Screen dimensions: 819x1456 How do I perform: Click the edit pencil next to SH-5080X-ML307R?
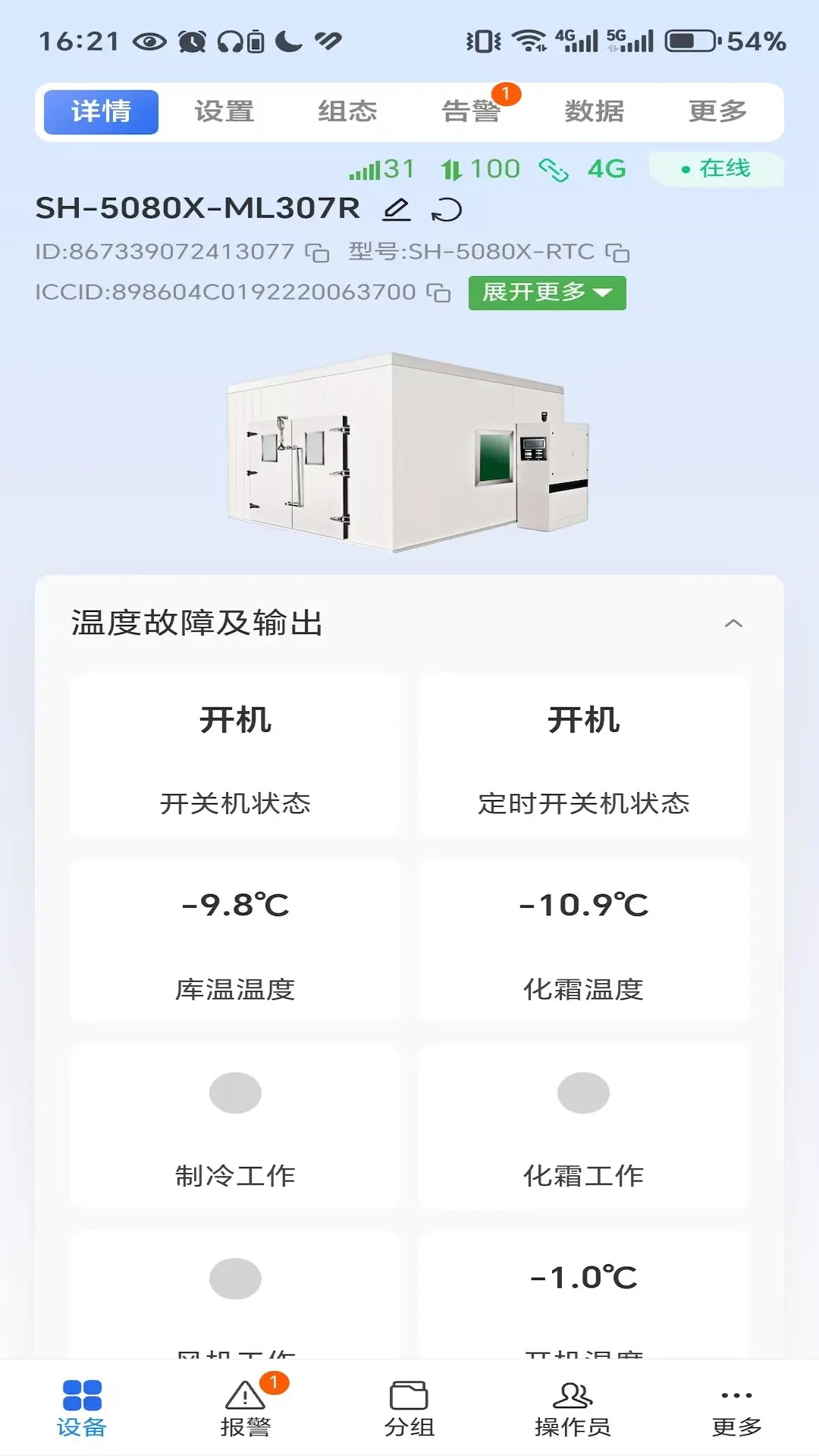pyautogui.click(x=397, y=210)
